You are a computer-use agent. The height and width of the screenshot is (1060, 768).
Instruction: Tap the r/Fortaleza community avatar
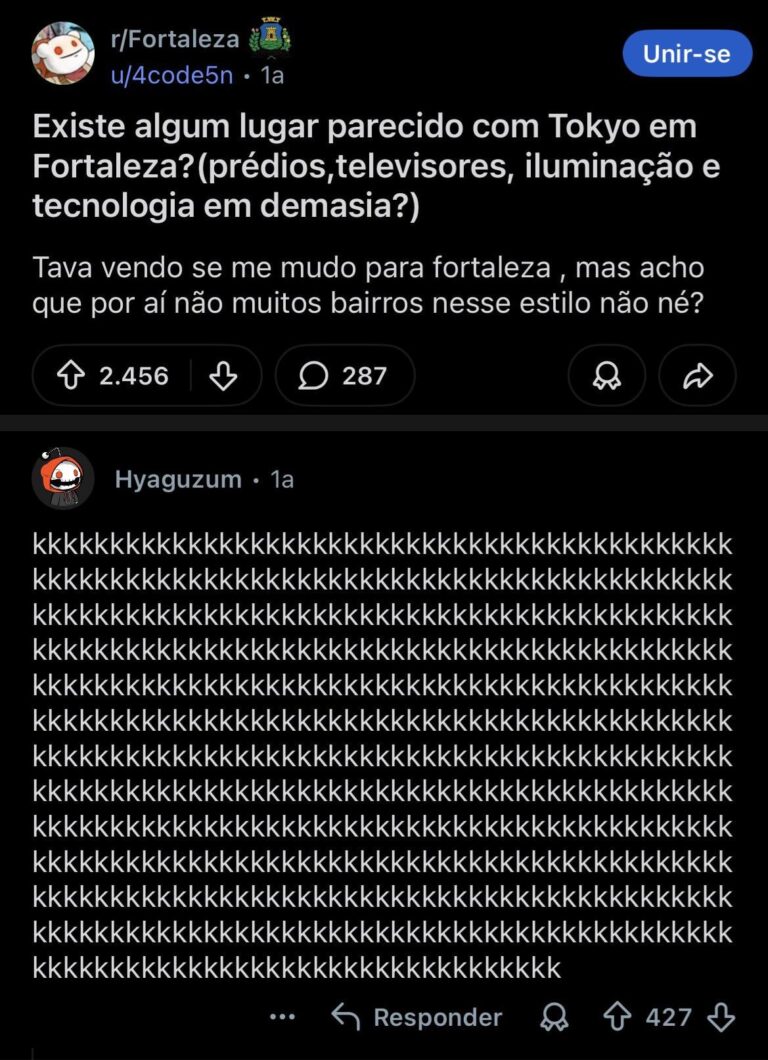tap(64, 53)
